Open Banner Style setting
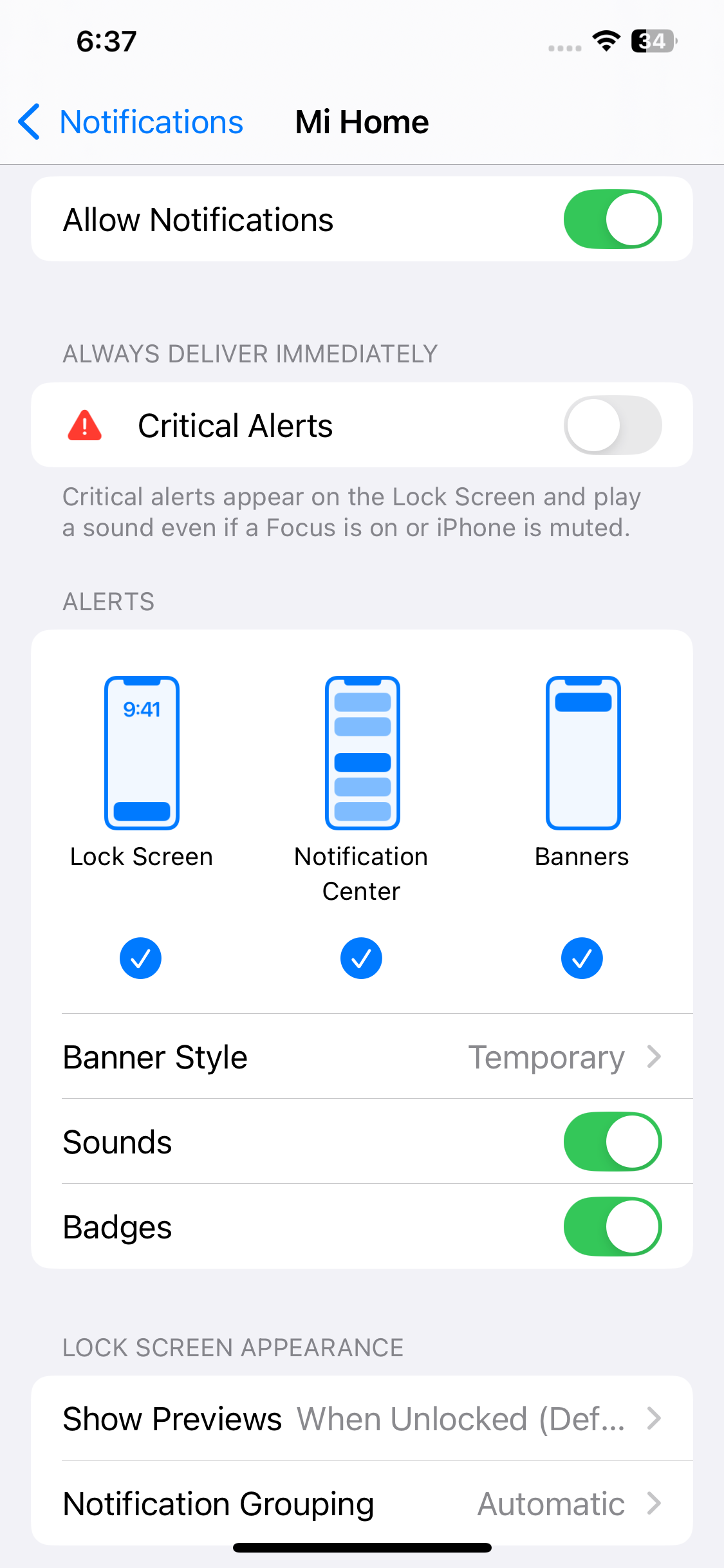 click(362, 1057)
